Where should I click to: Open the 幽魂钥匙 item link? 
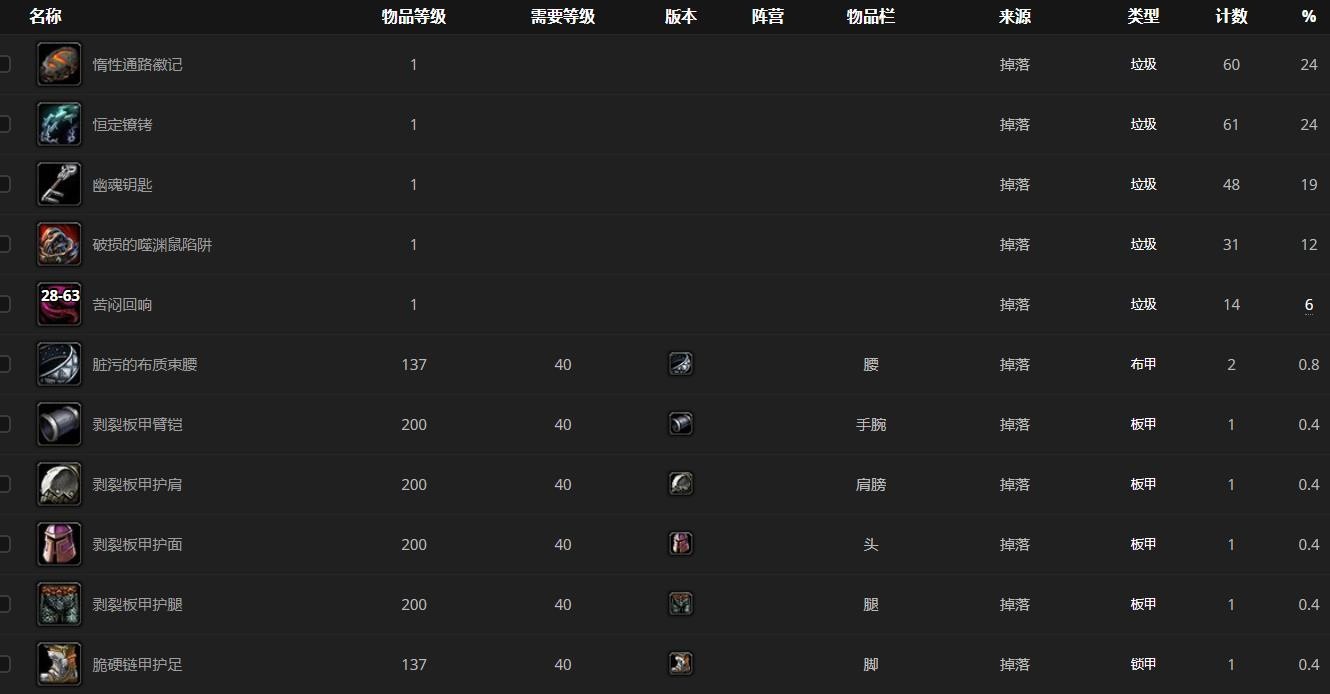(x=122, y=185)
